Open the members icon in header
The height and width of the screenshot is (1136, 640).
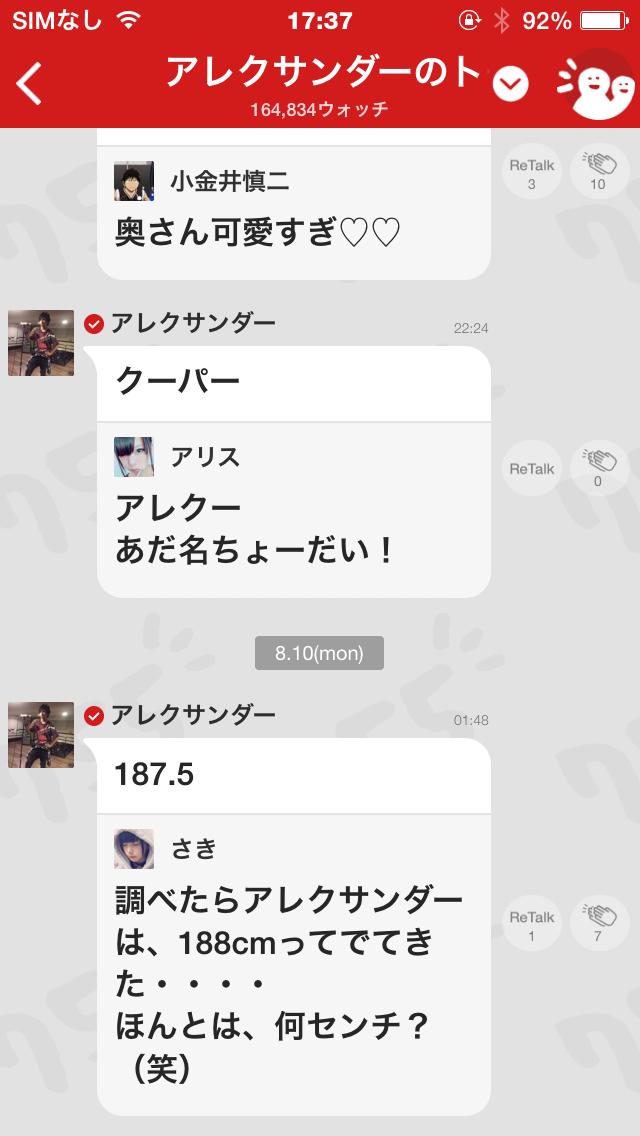point(597,84)
